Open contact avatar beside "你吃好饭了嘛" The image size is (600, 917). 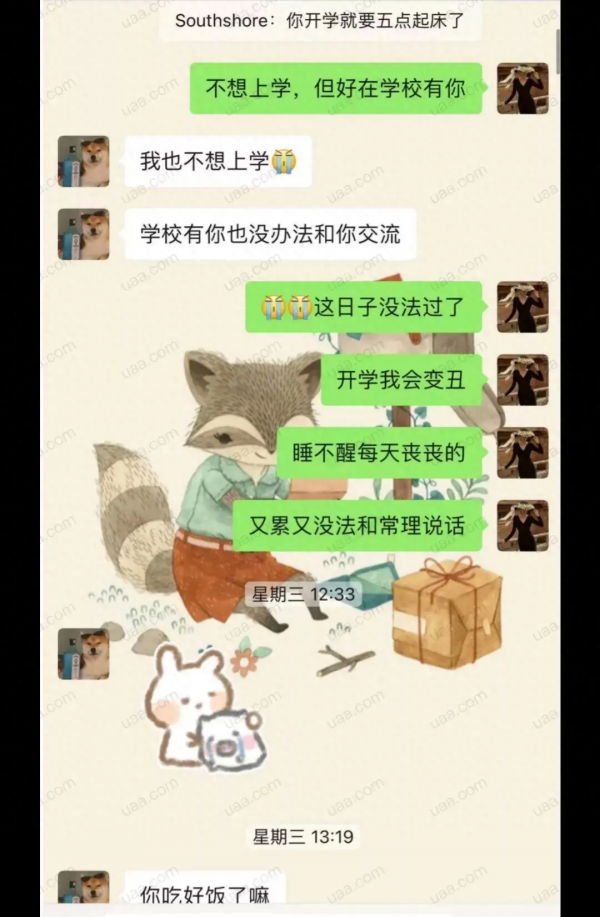(x=83, y=889)
